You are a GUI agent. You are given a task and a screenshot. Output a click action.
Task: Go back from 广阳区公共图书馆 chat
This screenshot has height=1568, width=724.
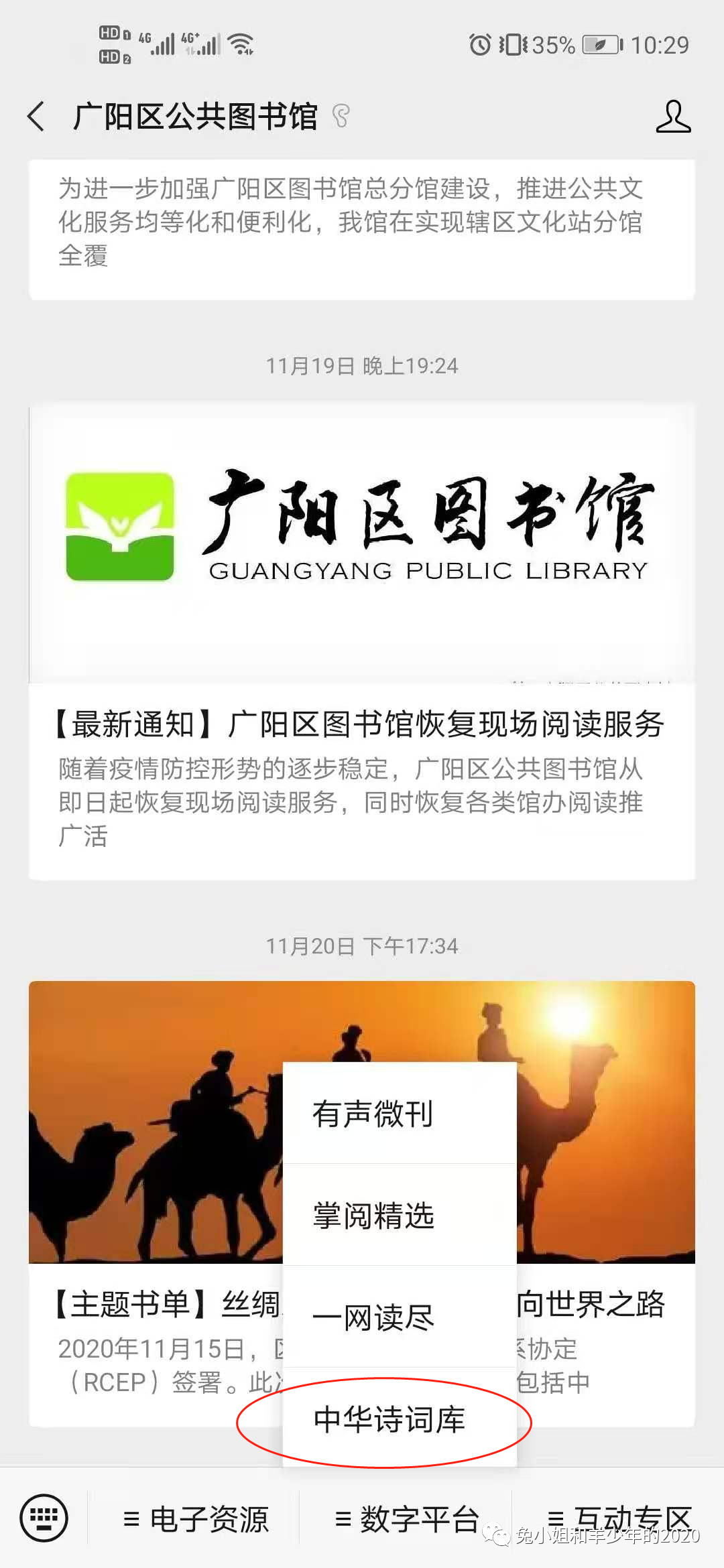click(x=36, y=117)
